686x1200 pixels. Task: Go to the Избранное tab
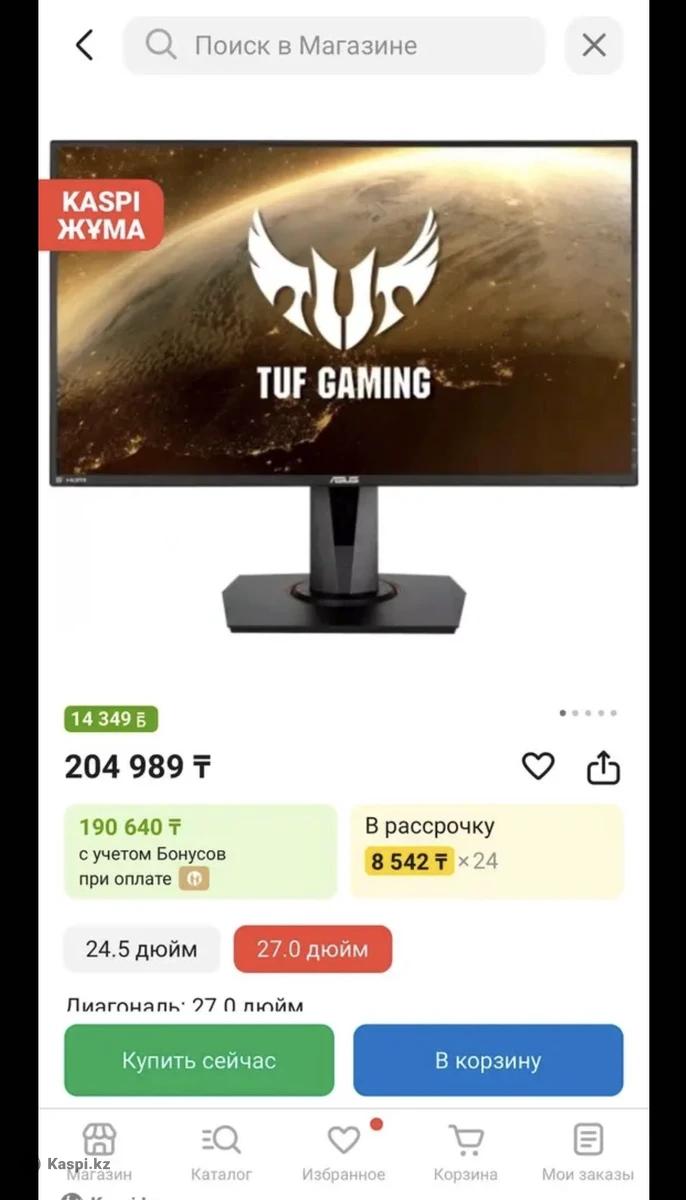pos(344,1150)
